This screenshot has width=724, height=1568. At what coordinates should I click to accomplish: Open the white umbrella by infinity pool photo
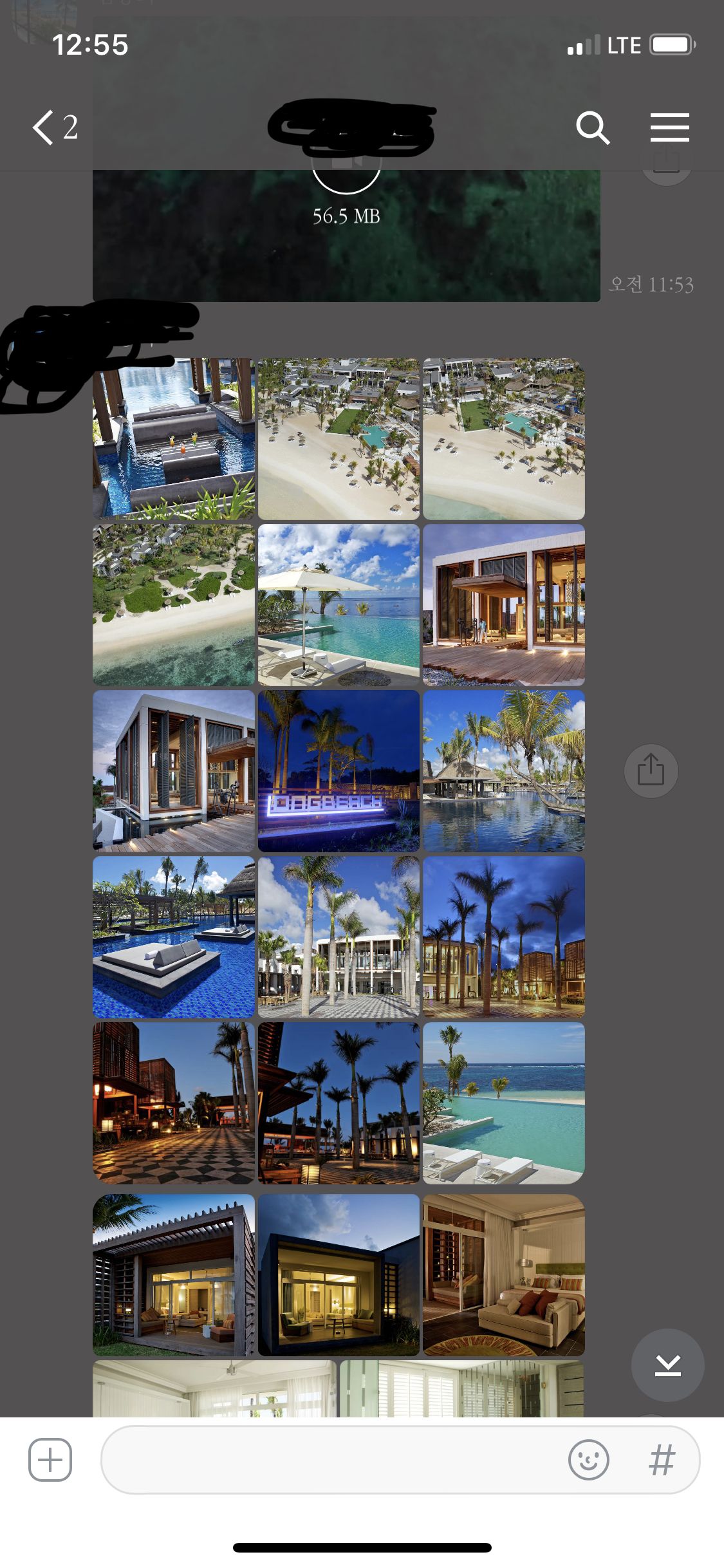pyautogui.click(x=339, y=604)
